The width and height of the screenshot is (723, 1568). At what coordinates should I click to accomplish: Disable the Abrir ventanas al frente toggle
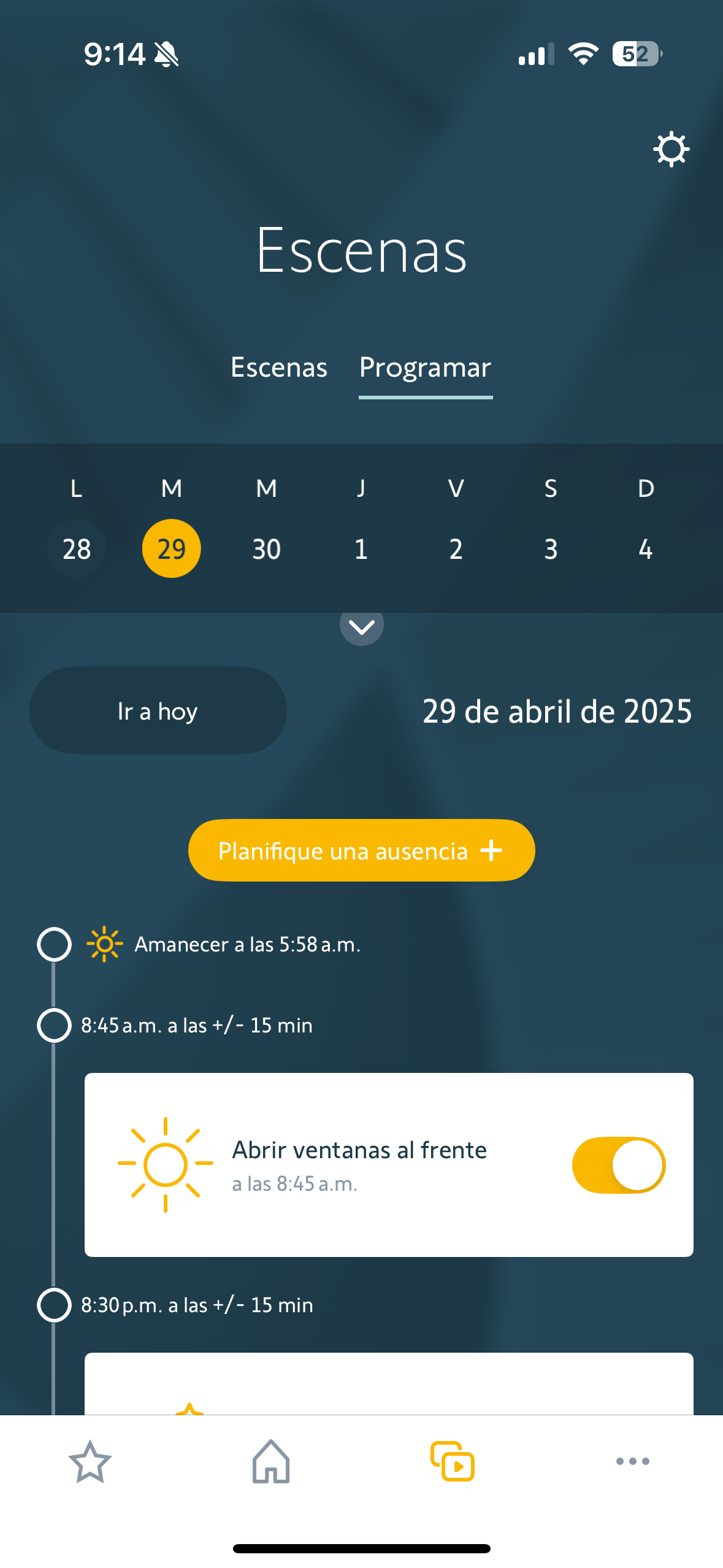pyautogui.click(x=619, y=1165)
